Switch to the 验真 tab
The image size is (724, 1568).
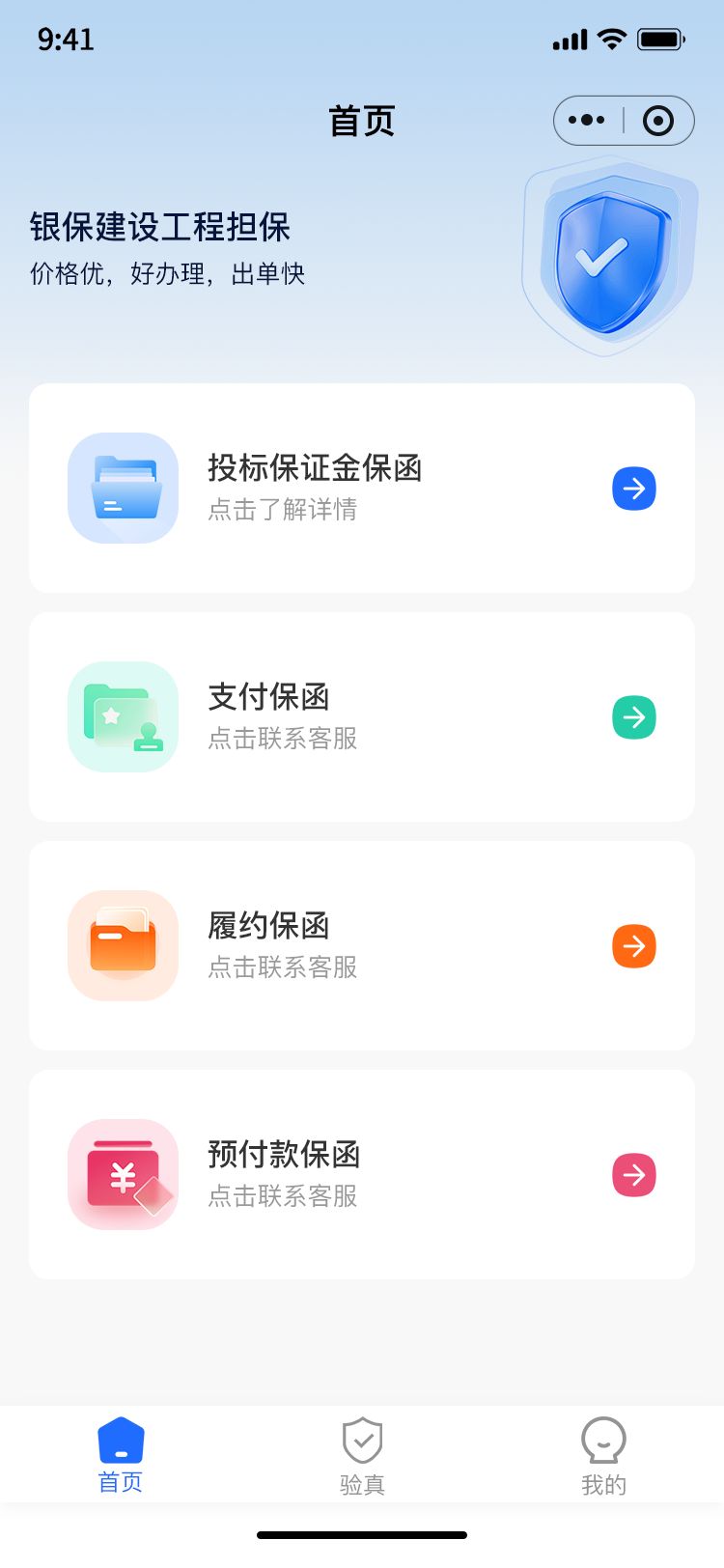(x=362, y=1456)
